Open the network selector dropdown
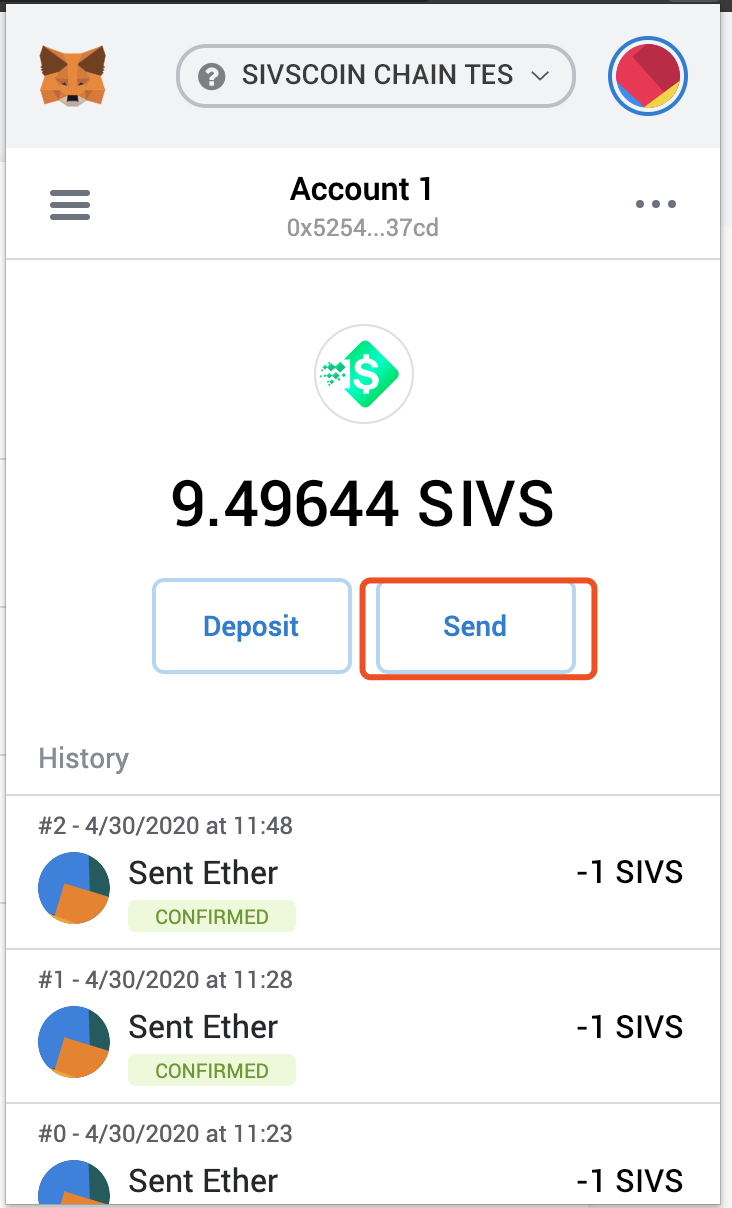 pyautogui.click(x=376, y=76)
